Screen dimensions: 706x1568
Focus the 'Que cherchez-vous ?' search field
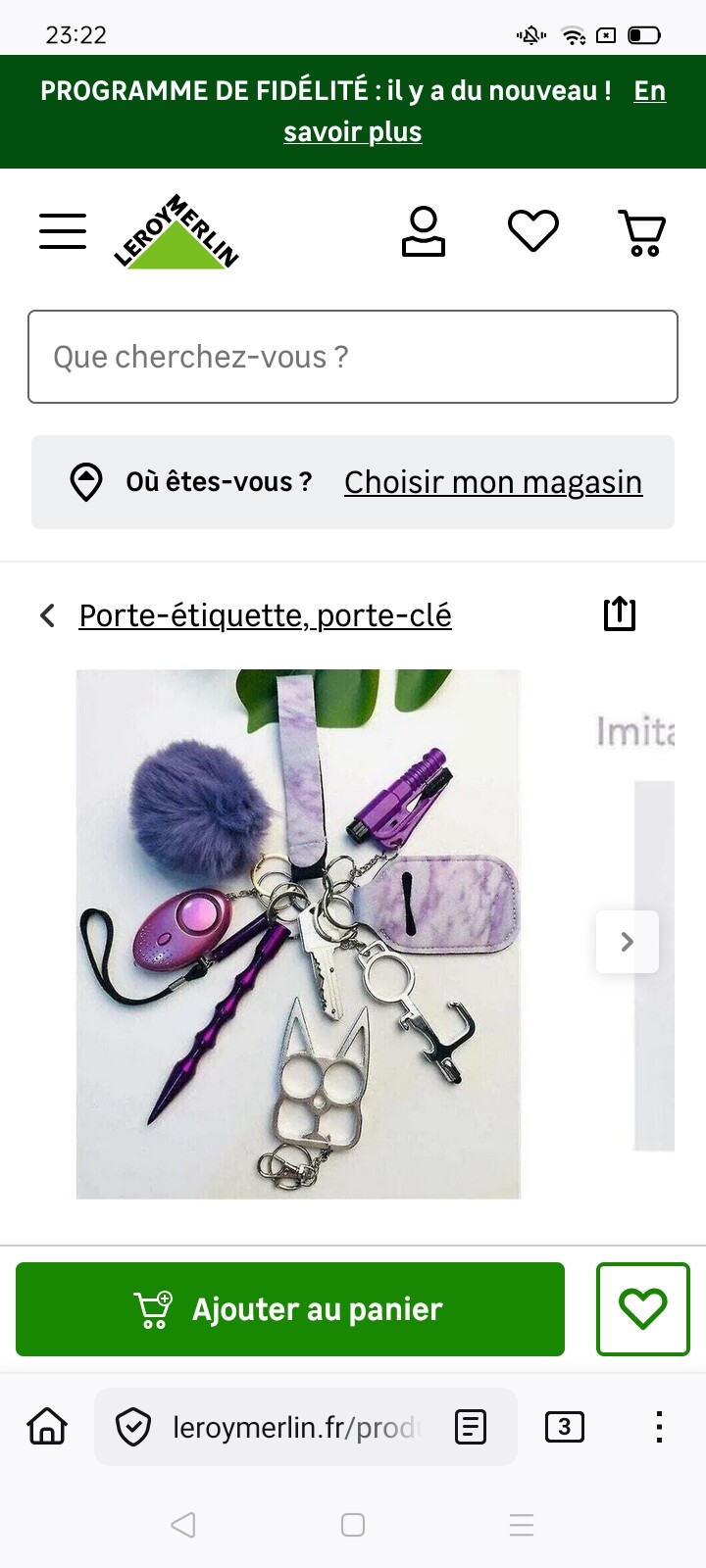353,357
